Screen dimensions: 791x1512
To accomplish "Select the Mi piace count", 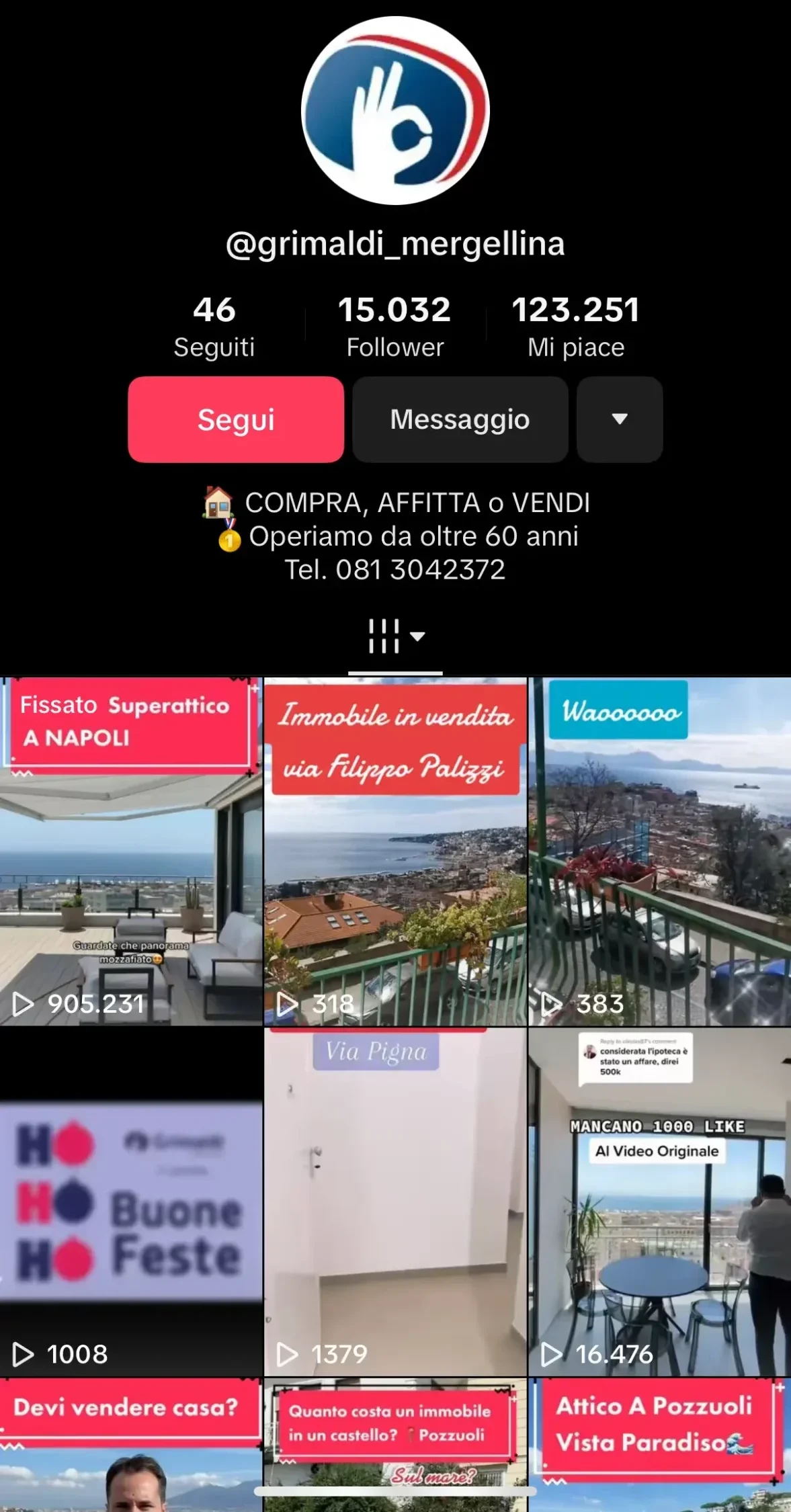I will (576, 326).
